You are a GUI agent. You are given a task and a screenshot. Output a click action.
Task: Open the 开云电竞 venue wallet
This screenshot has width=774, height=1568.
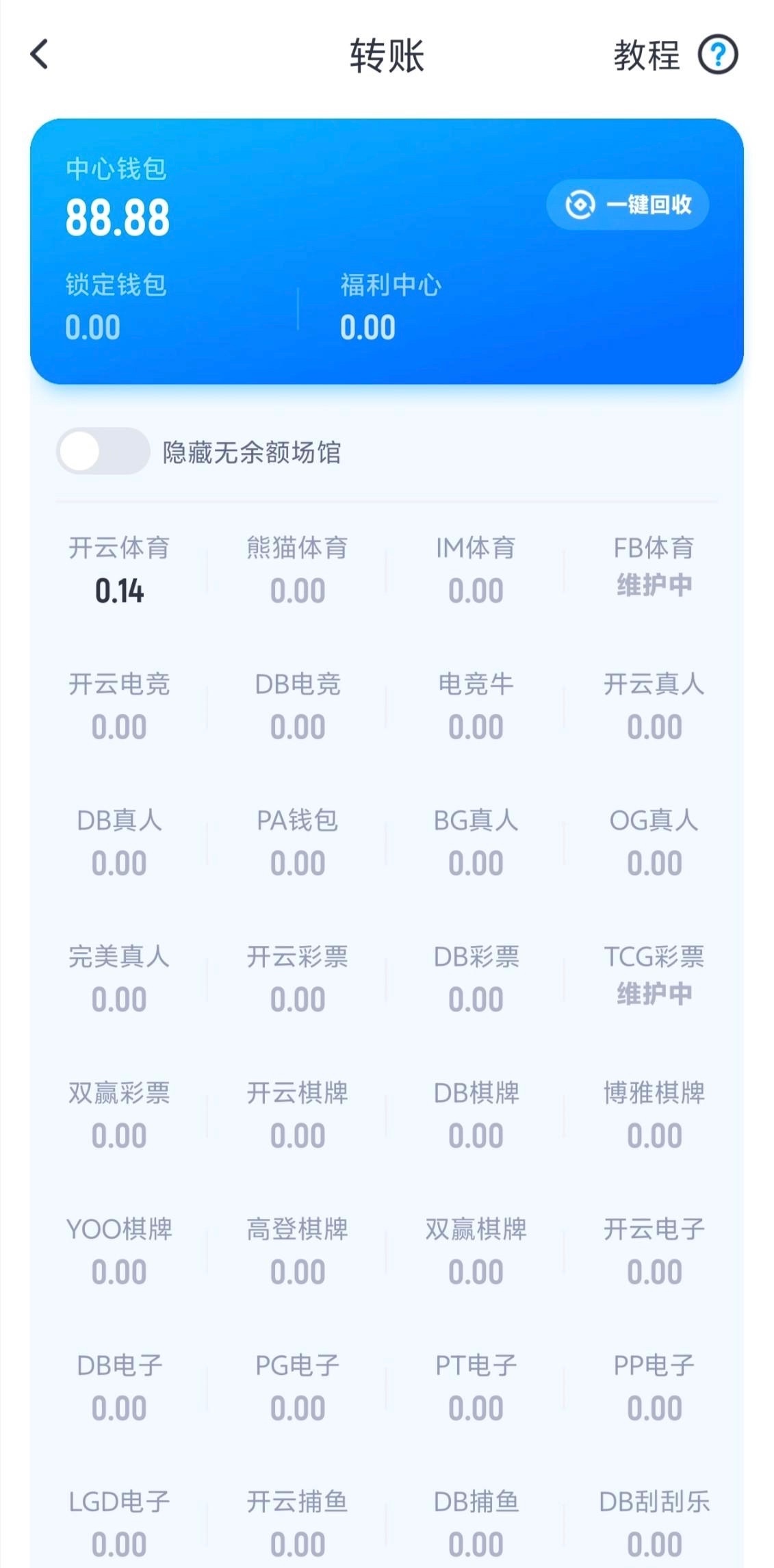pos(119,706)
